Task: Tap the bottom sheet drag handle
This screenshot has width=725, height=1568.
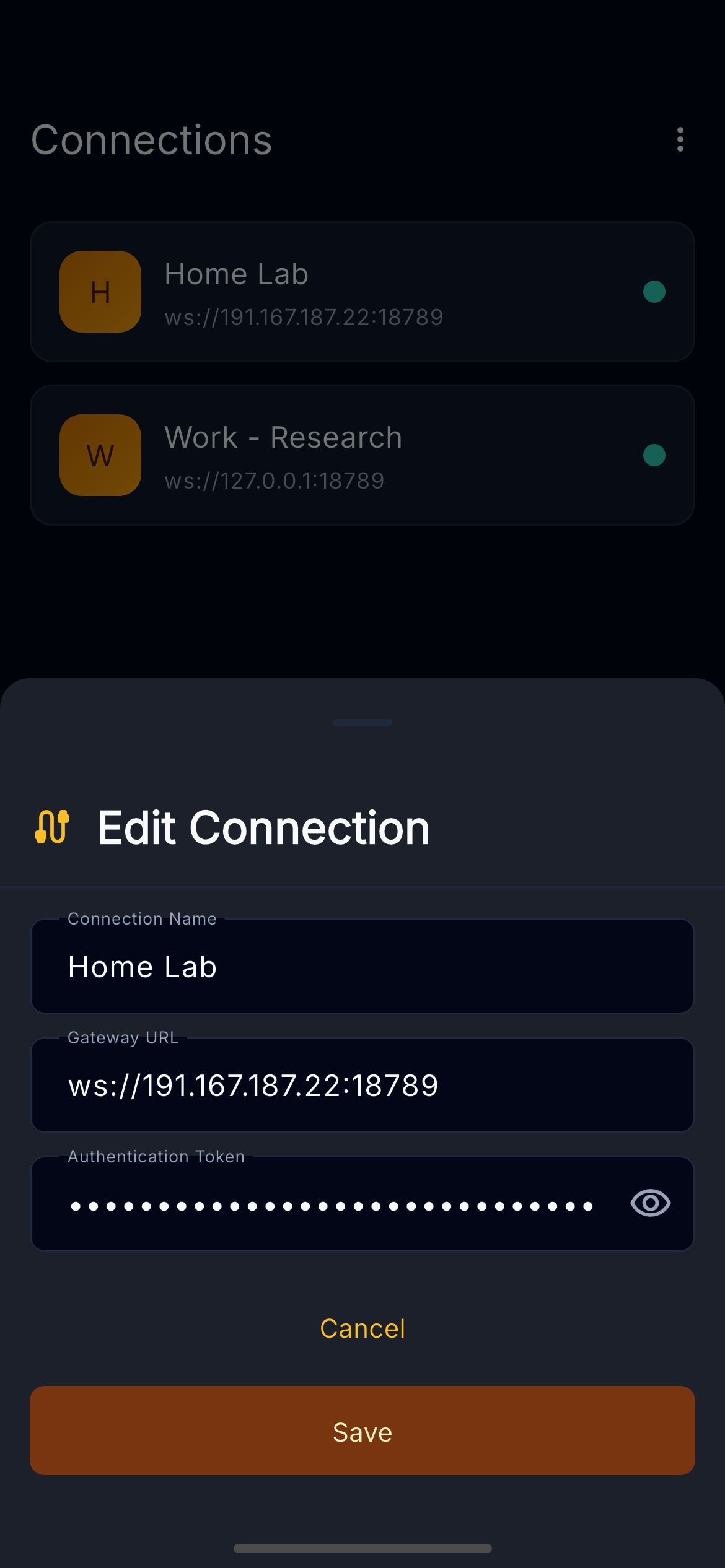Action: (x=362, y=723)
